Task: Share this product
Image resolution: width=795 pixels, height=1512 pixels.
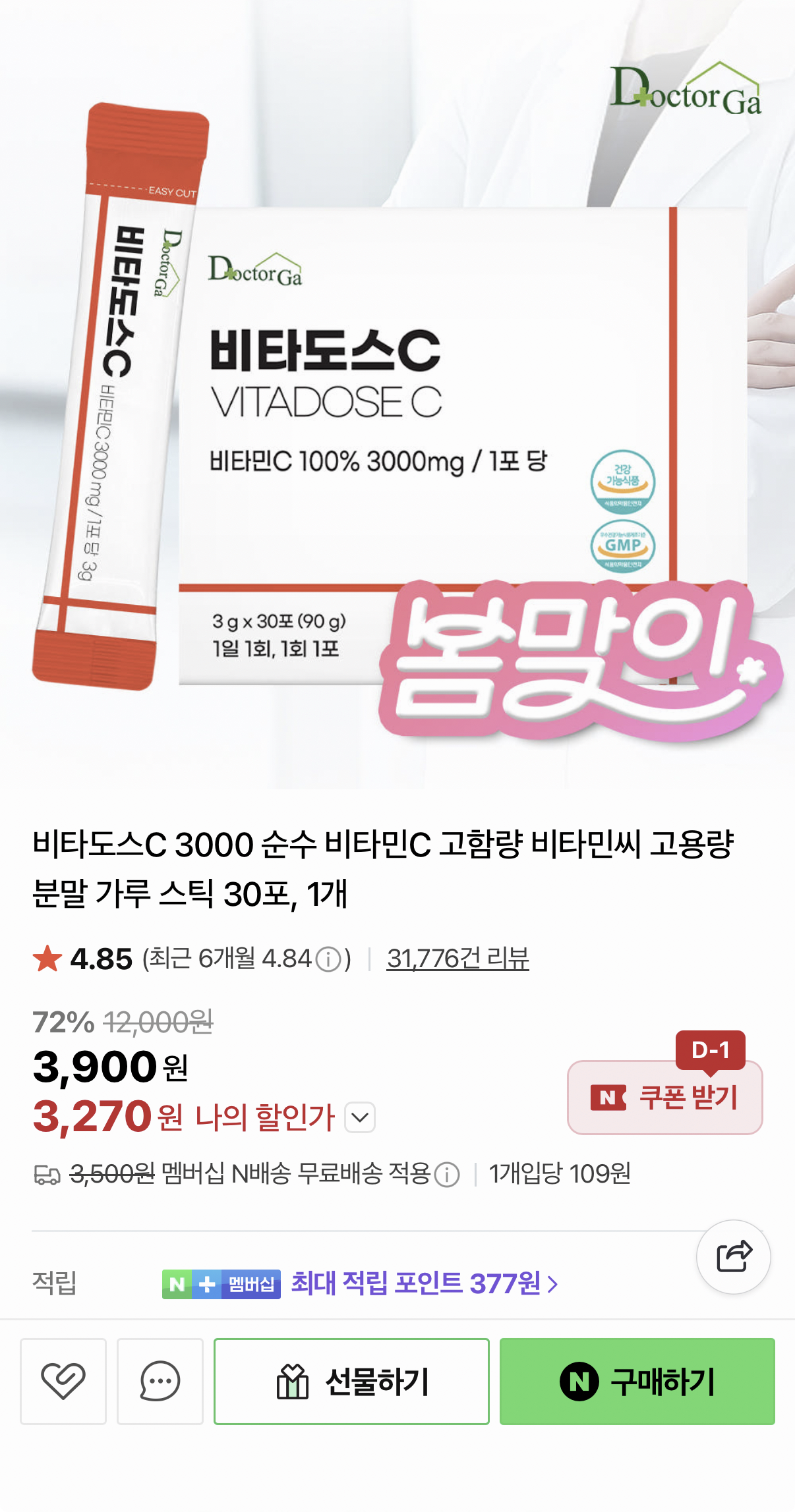Action: tap(734, 1256)
